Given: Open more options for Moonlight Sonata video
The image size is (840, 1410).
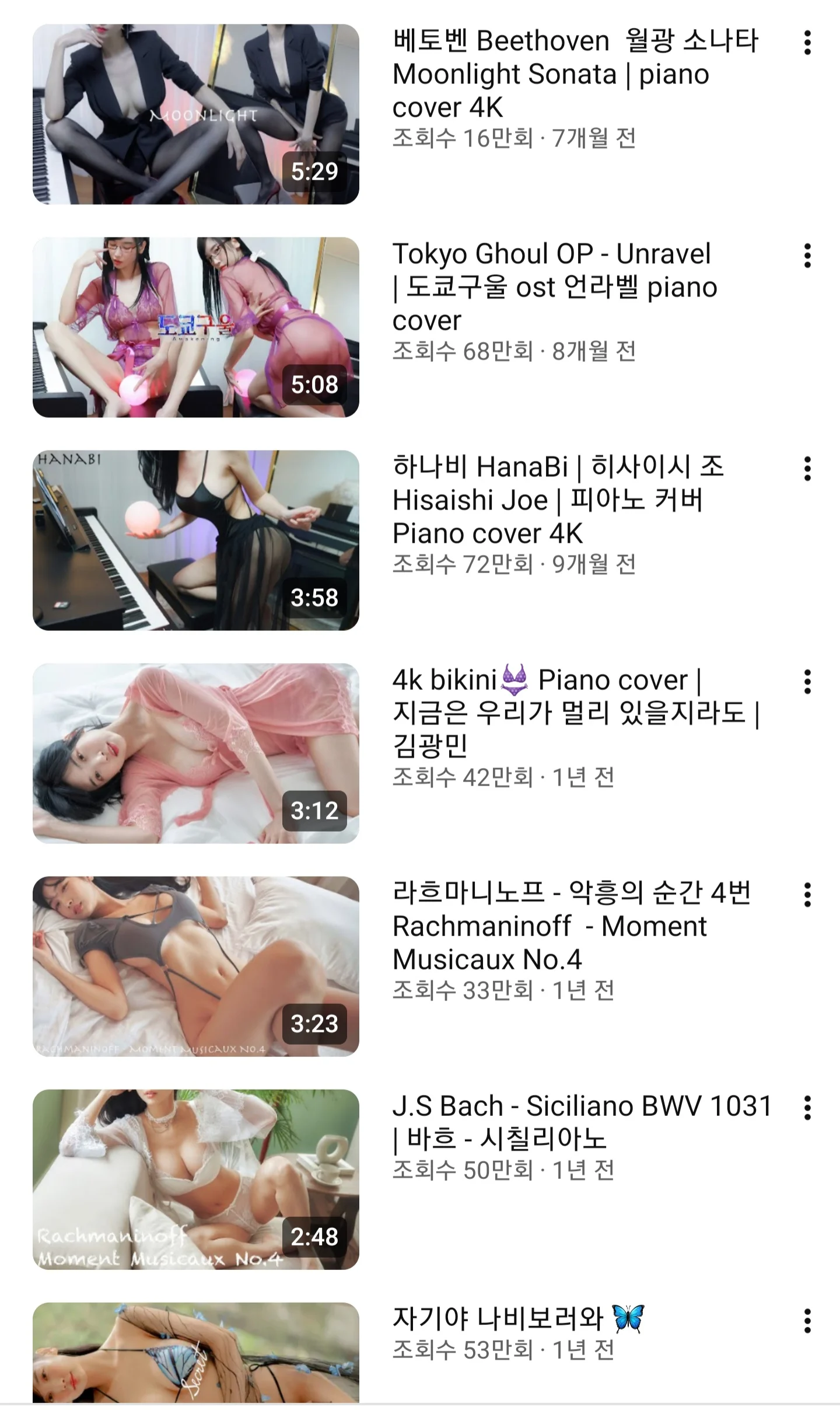Looking at the screenshot, I should [x=807, y=43].
